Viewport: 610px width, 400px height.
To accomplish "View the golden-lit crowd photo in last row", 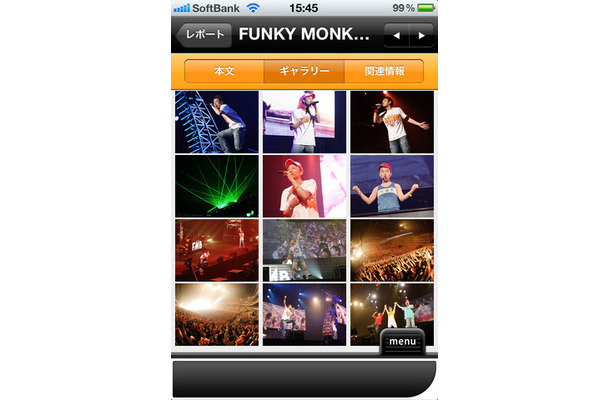I will [x=216, y=313].
